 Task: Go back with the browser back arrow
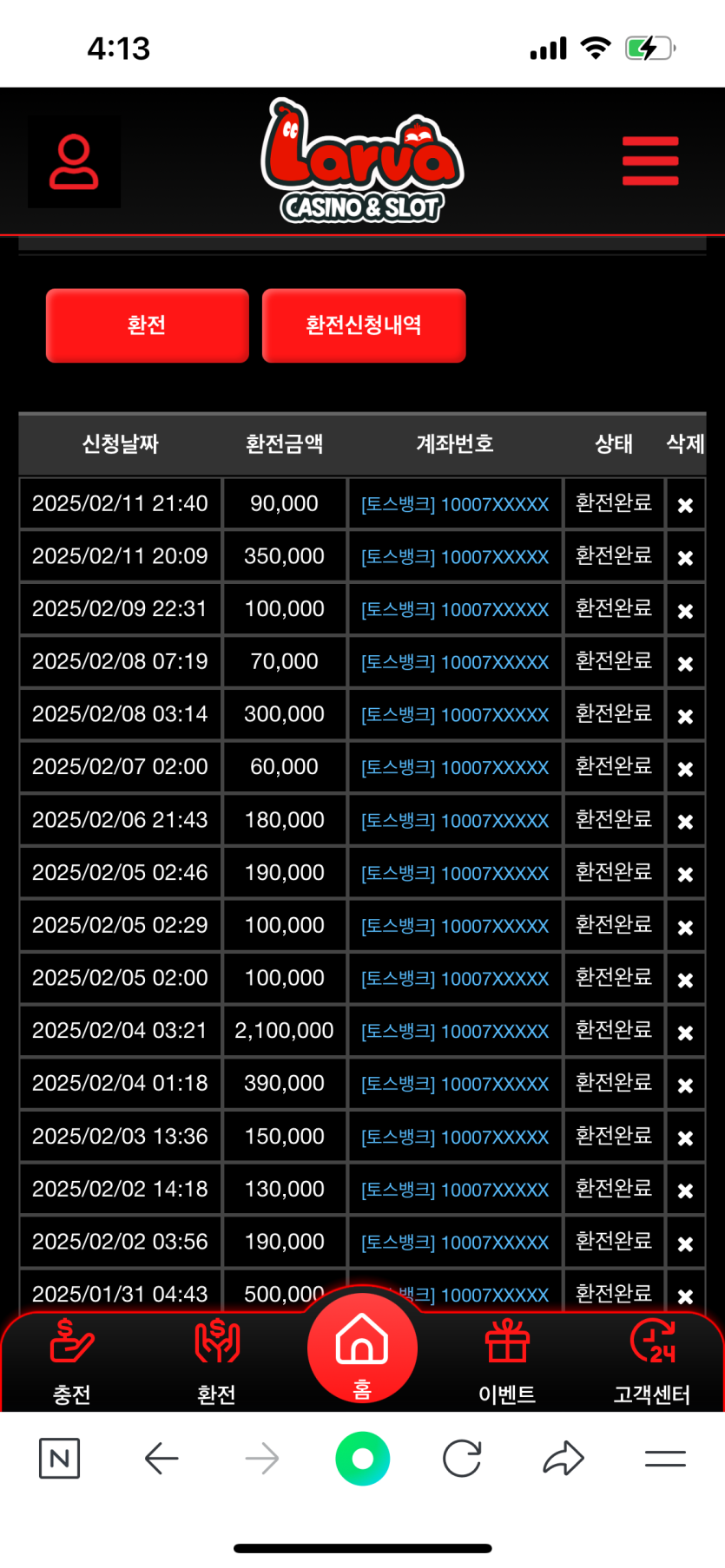click(x=161, y=1459)
